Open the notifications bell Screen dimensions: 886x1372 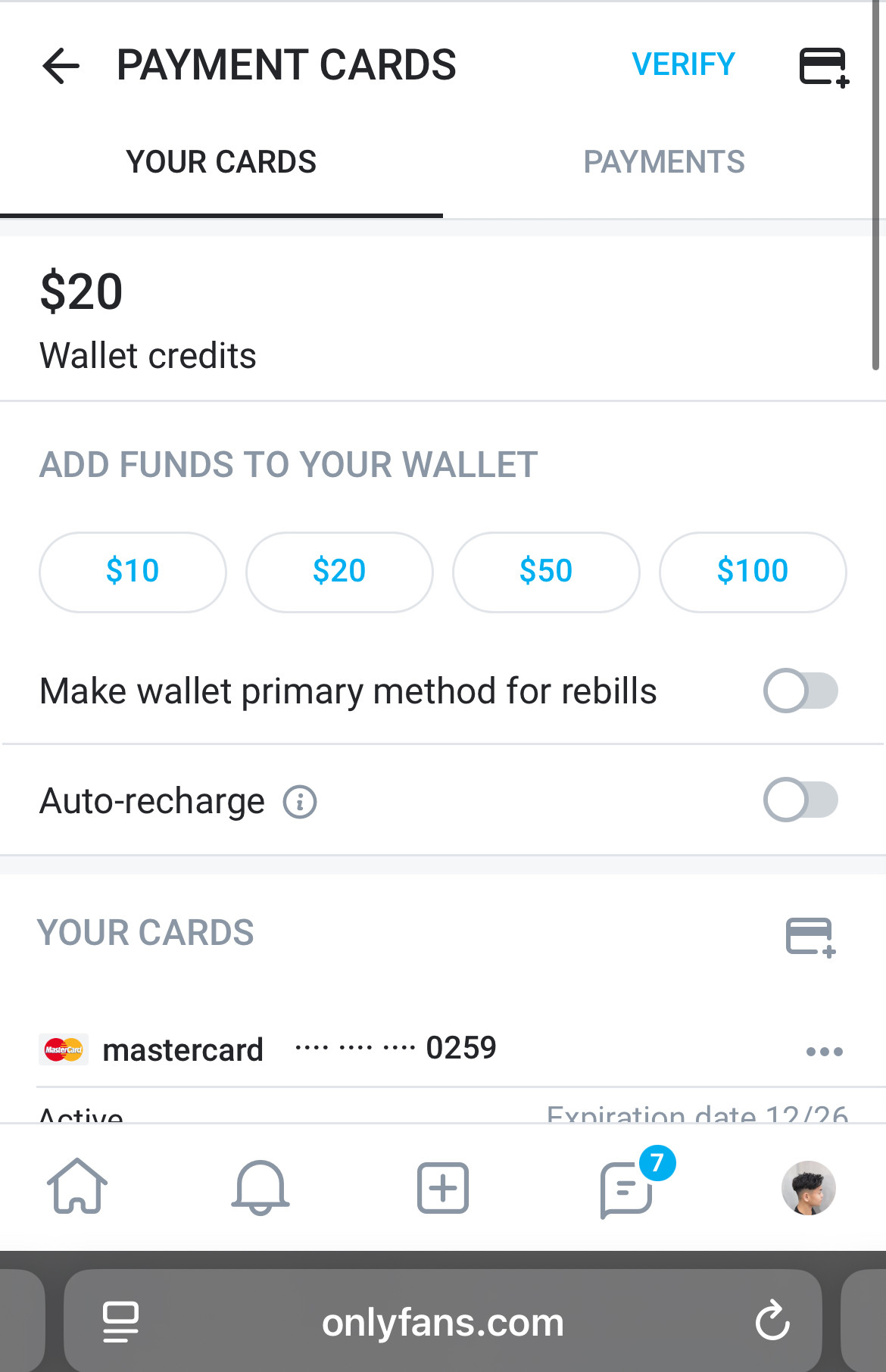pyautogui.click(x=260, y=1187)
